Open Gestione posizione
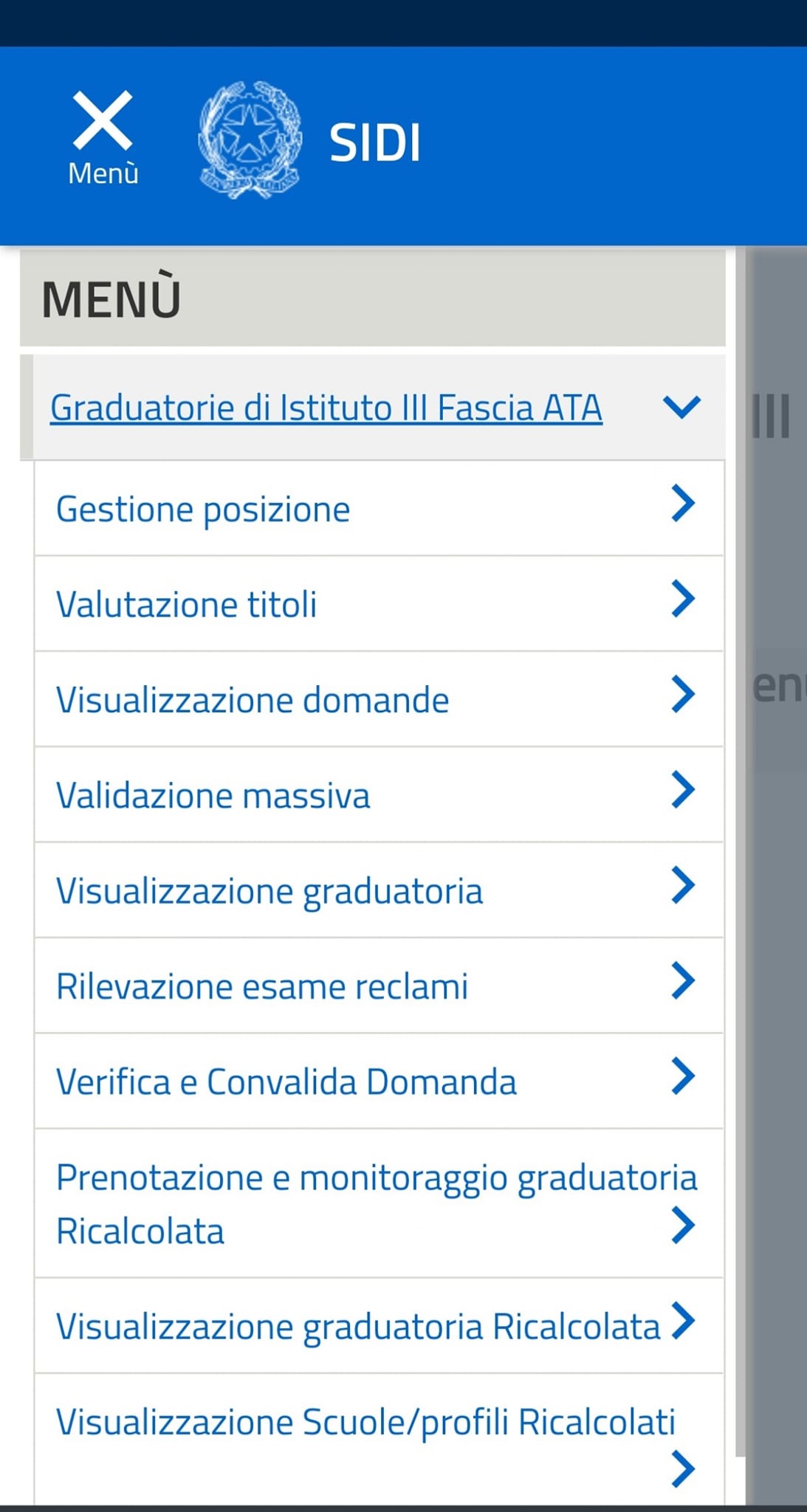 click(x=379, y=509)
